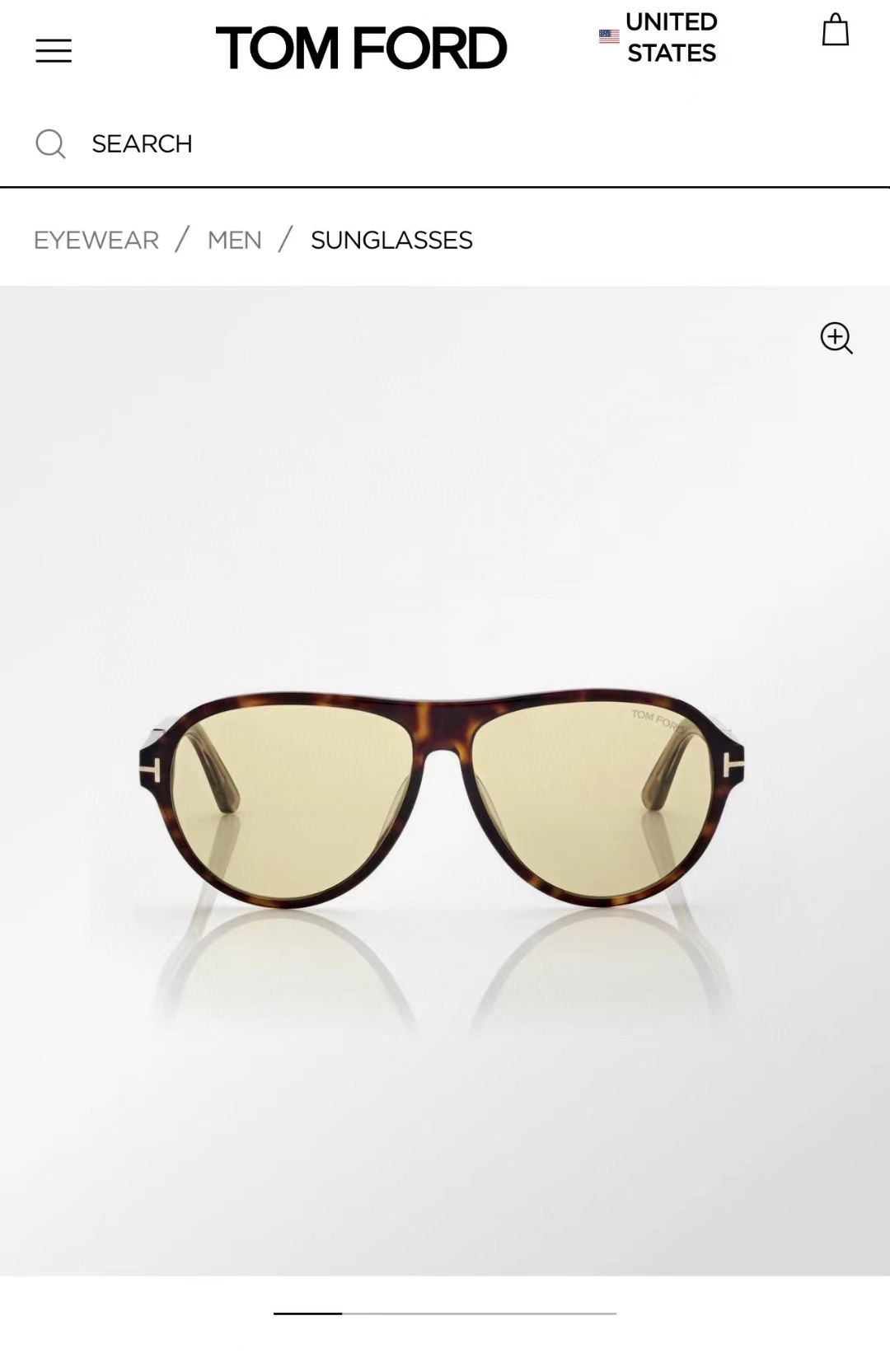The height and width of the screenshot is (1372, 890).
Task: Open the hamburger menu
Action: pyautogui.click(x=54, y=51)
